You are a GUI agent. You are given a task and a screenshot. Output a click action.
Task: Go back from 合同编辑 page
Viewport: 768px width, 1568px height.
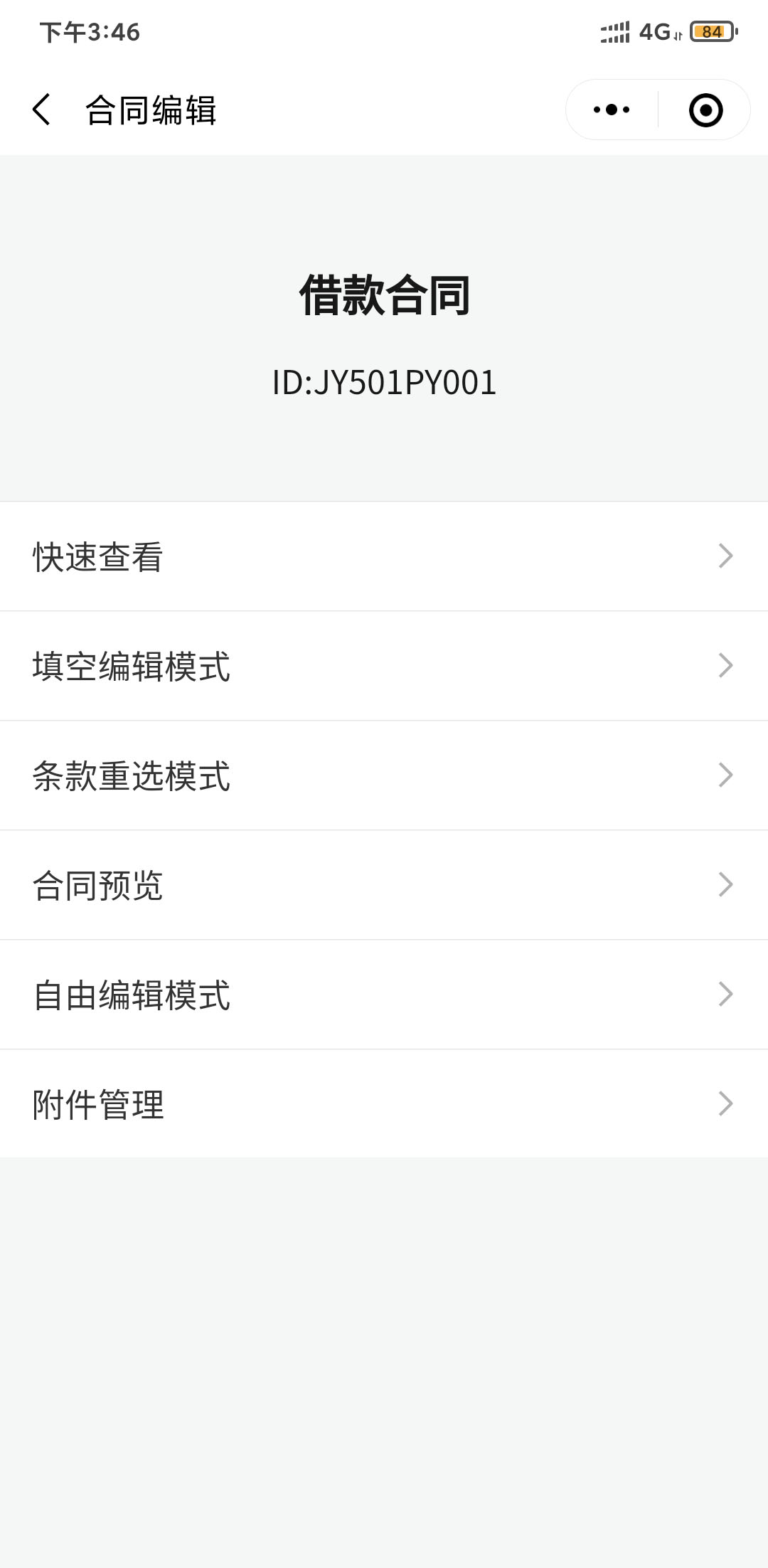click(42, 110)
